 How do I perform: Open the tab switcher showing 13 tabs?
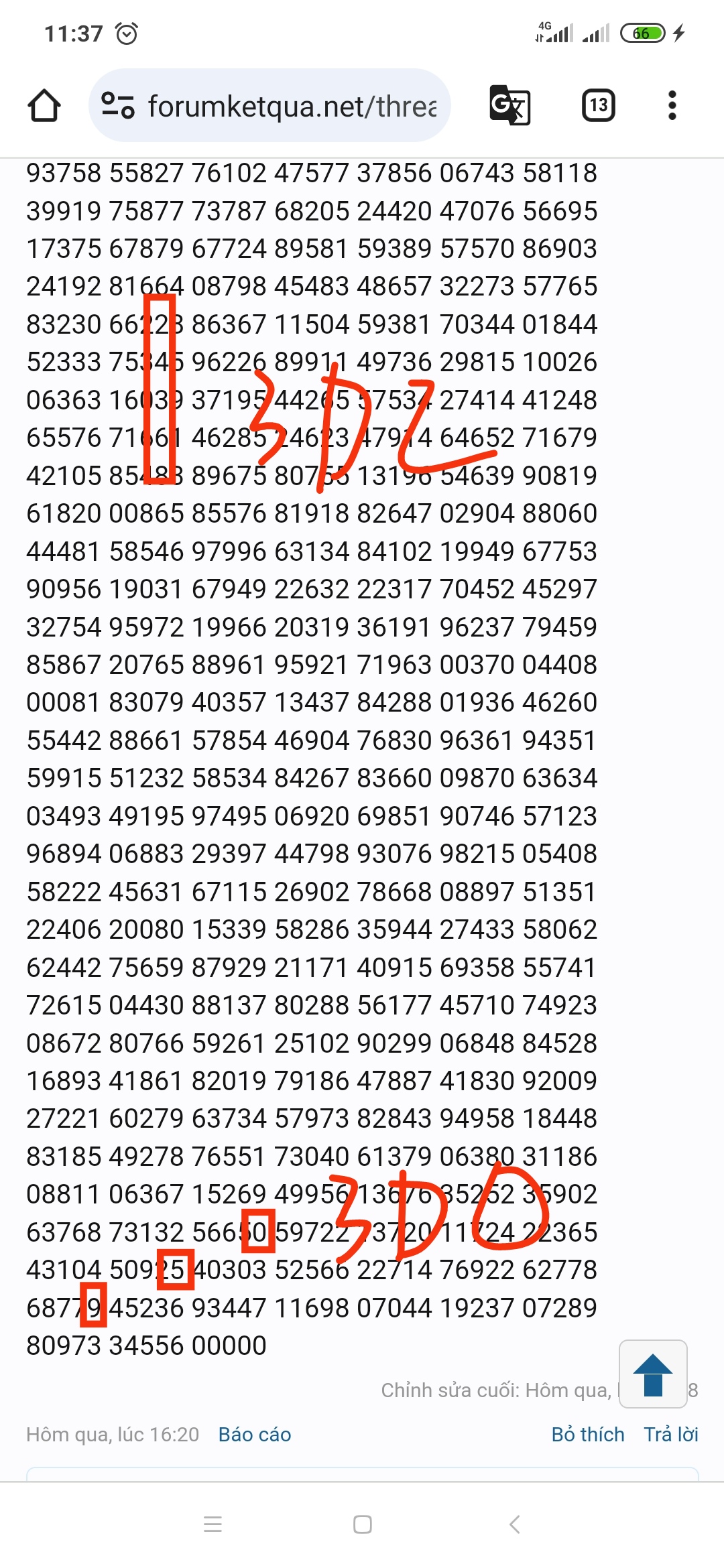[598, 105]
